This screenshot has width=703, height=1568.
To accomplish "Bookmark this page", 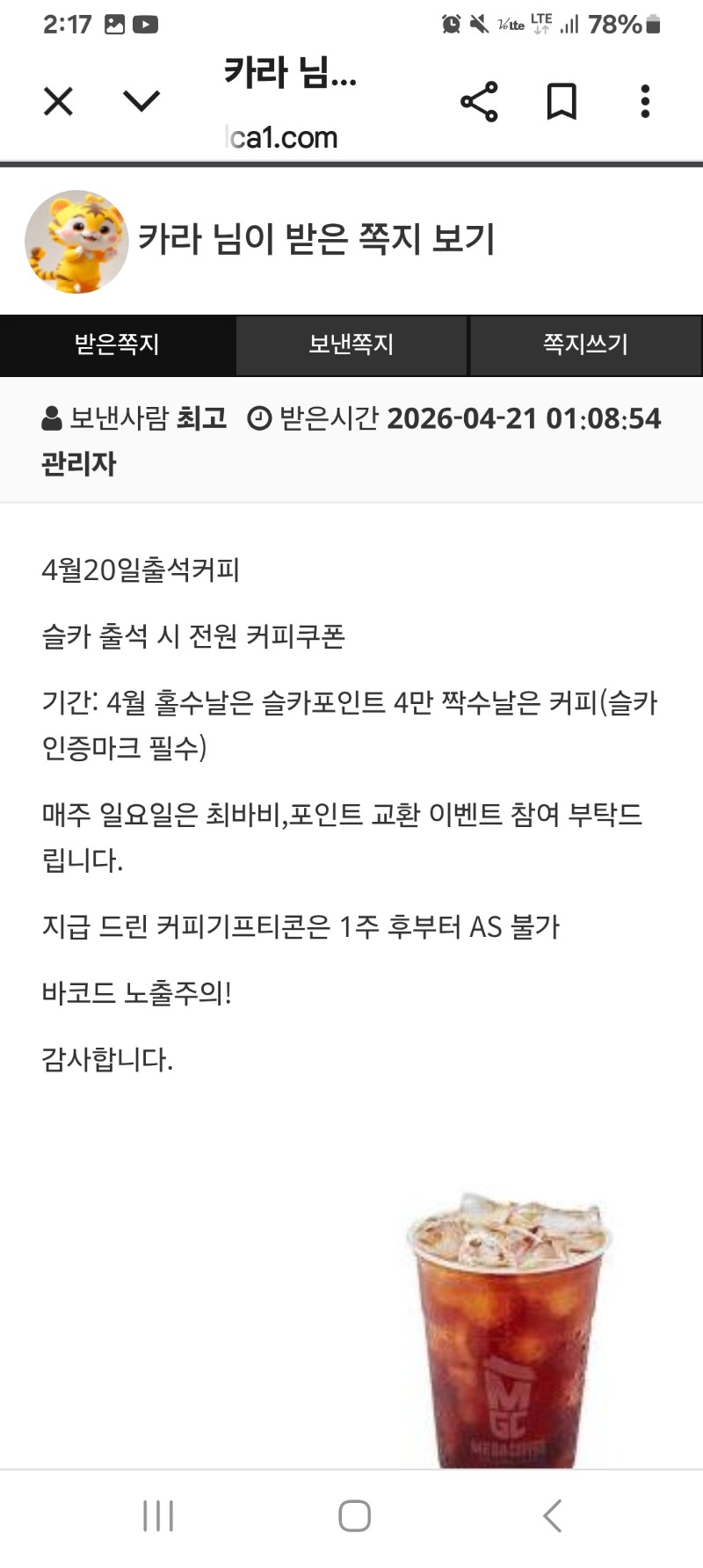I will [x=562, y=102].
